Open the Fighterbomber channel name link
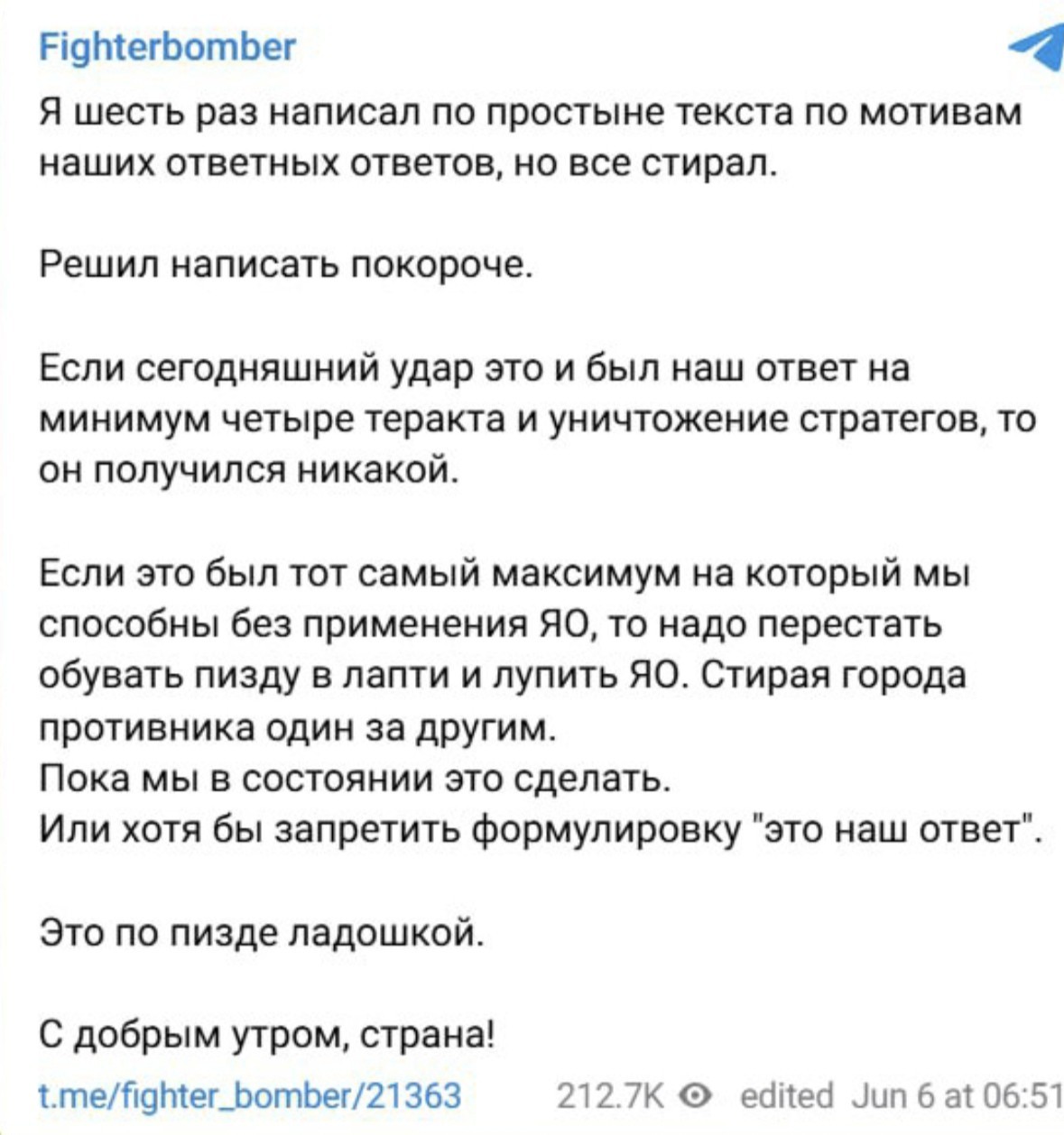 [x=168, y=46]
